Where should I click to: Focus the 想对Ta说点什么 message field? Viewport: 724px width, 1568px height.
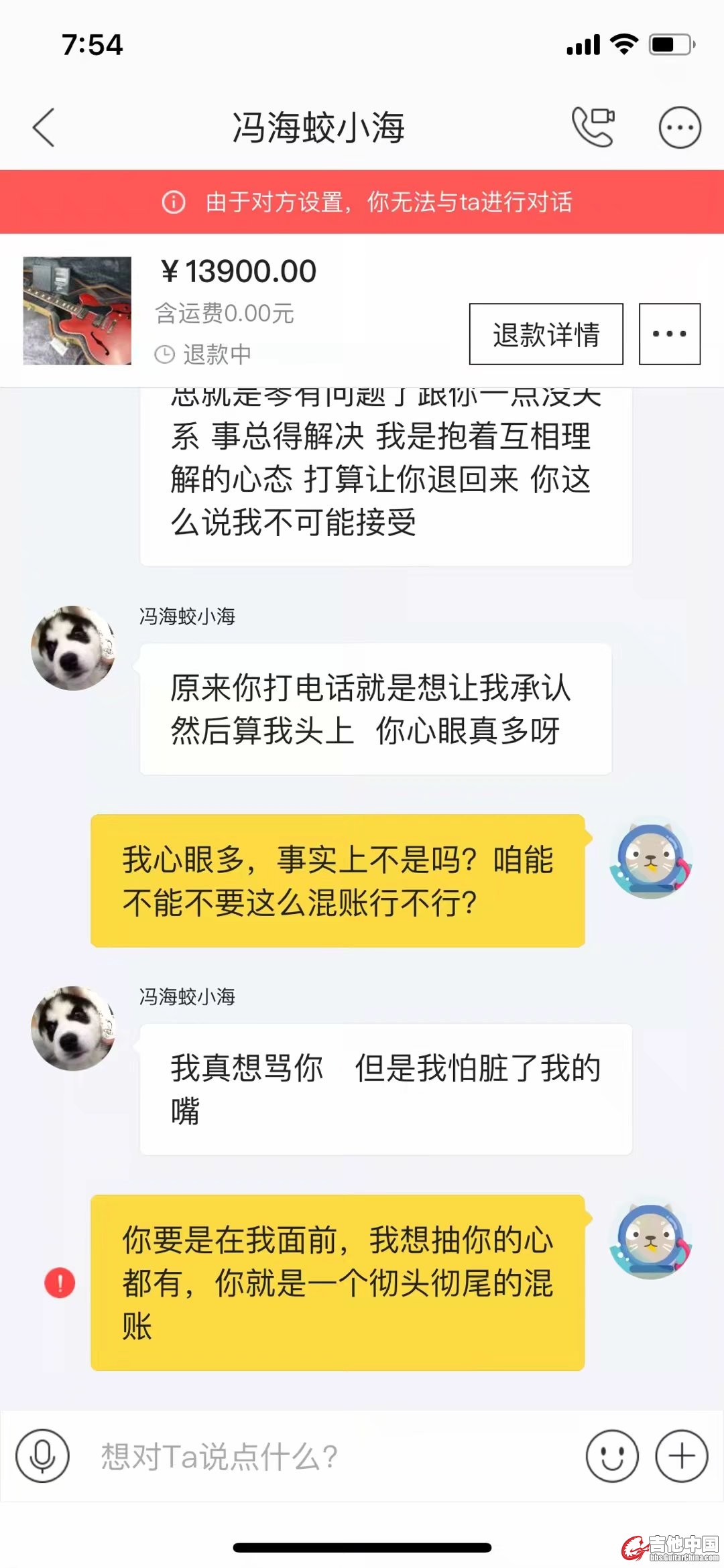[322, 1455]
